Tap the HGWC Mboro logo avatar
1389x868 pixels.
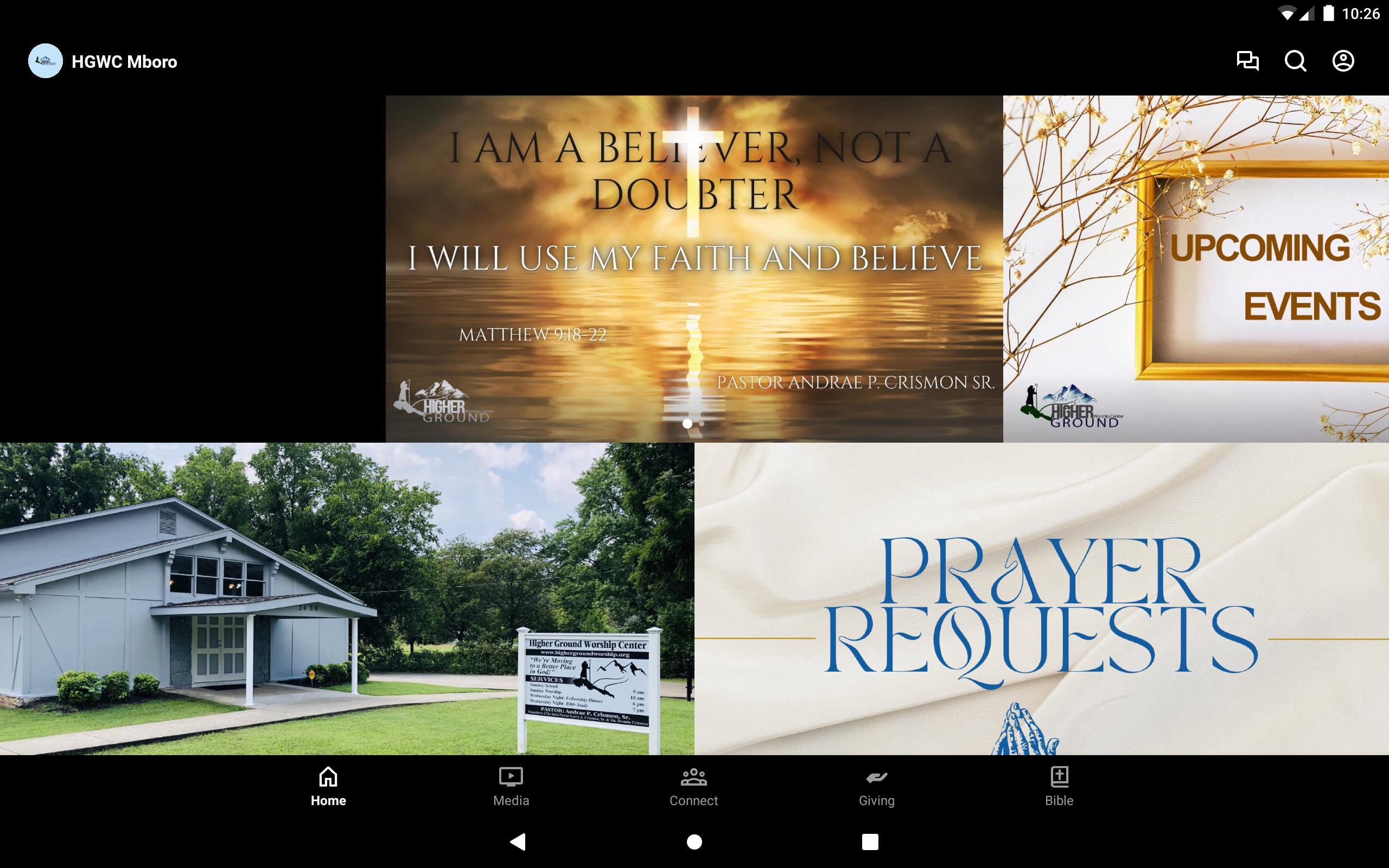[x=46, y=61]
